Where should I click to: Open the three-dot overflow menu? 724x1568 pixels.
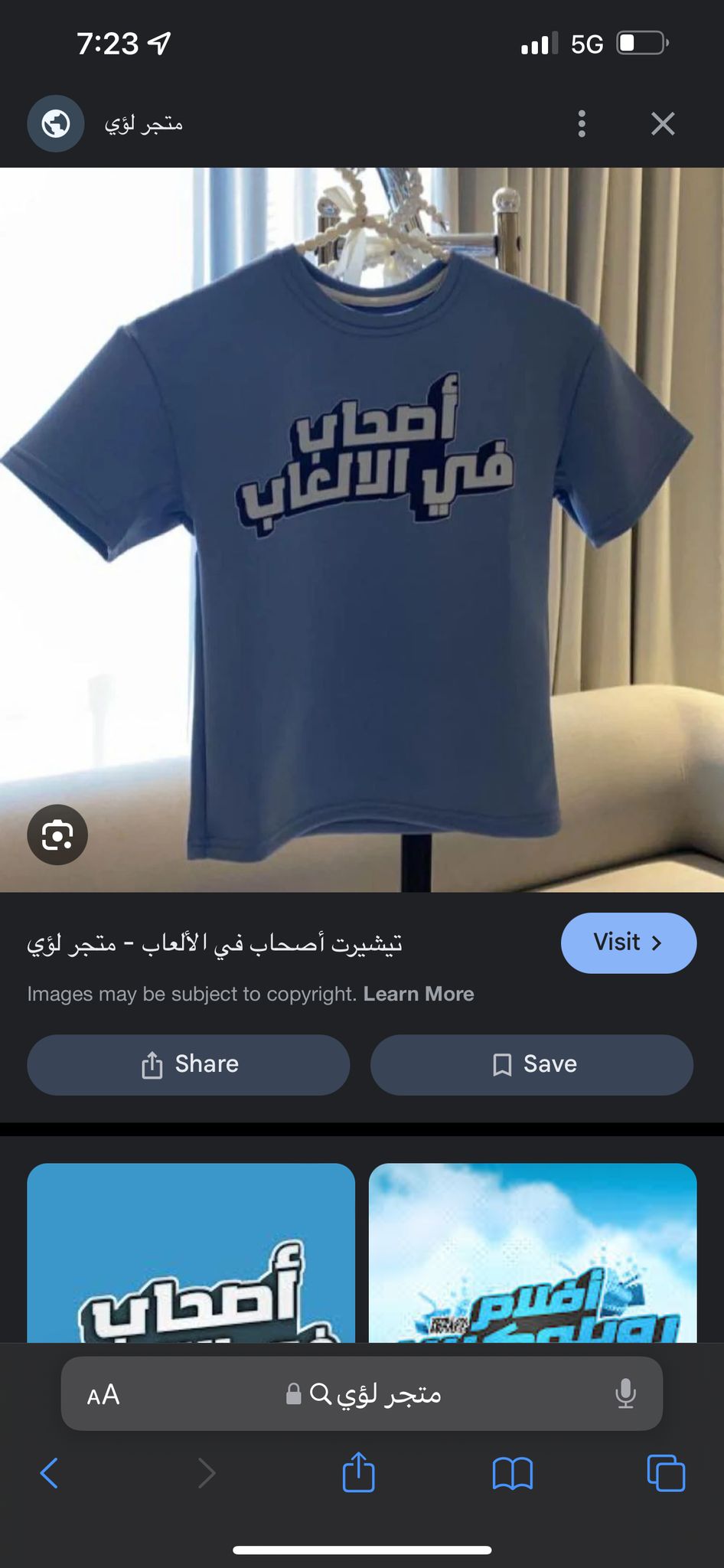[x=582, y=123]
